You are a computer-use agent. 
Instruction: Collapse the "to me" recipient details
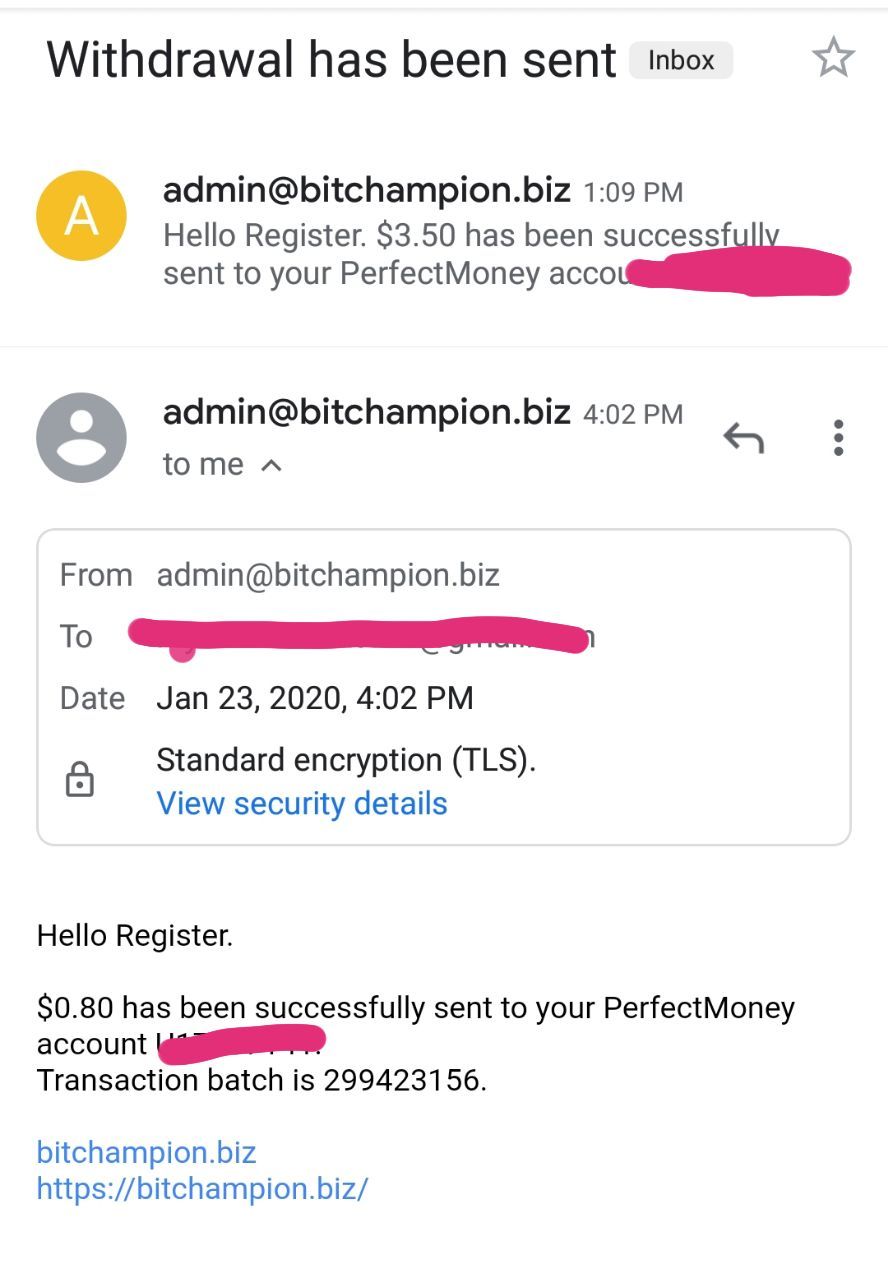pos(271,465)
